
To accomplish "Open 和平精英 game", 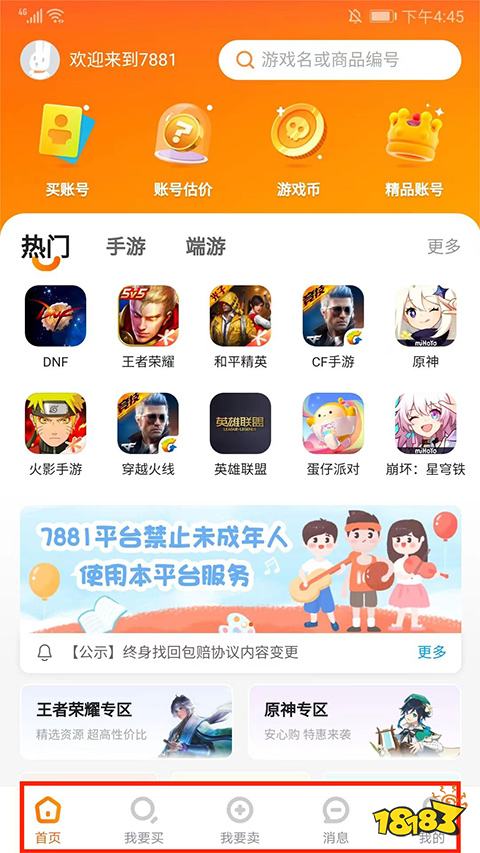I will [241, 326].
